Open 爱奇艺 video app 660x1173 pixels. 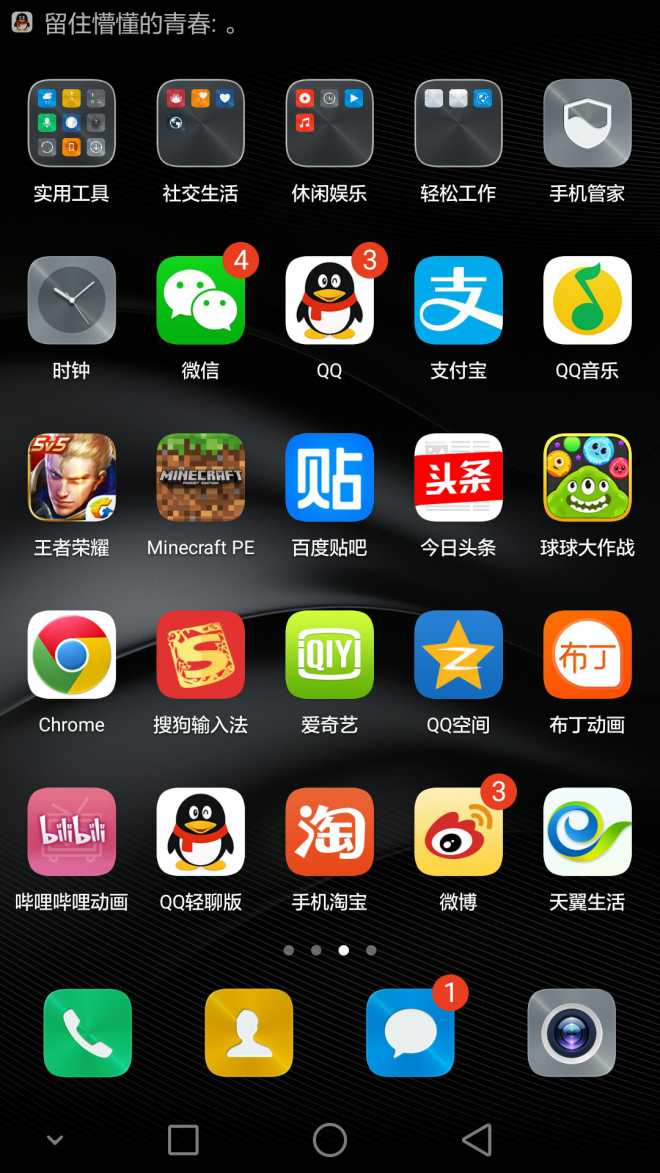pyautogui.click(x=329, y=654)
